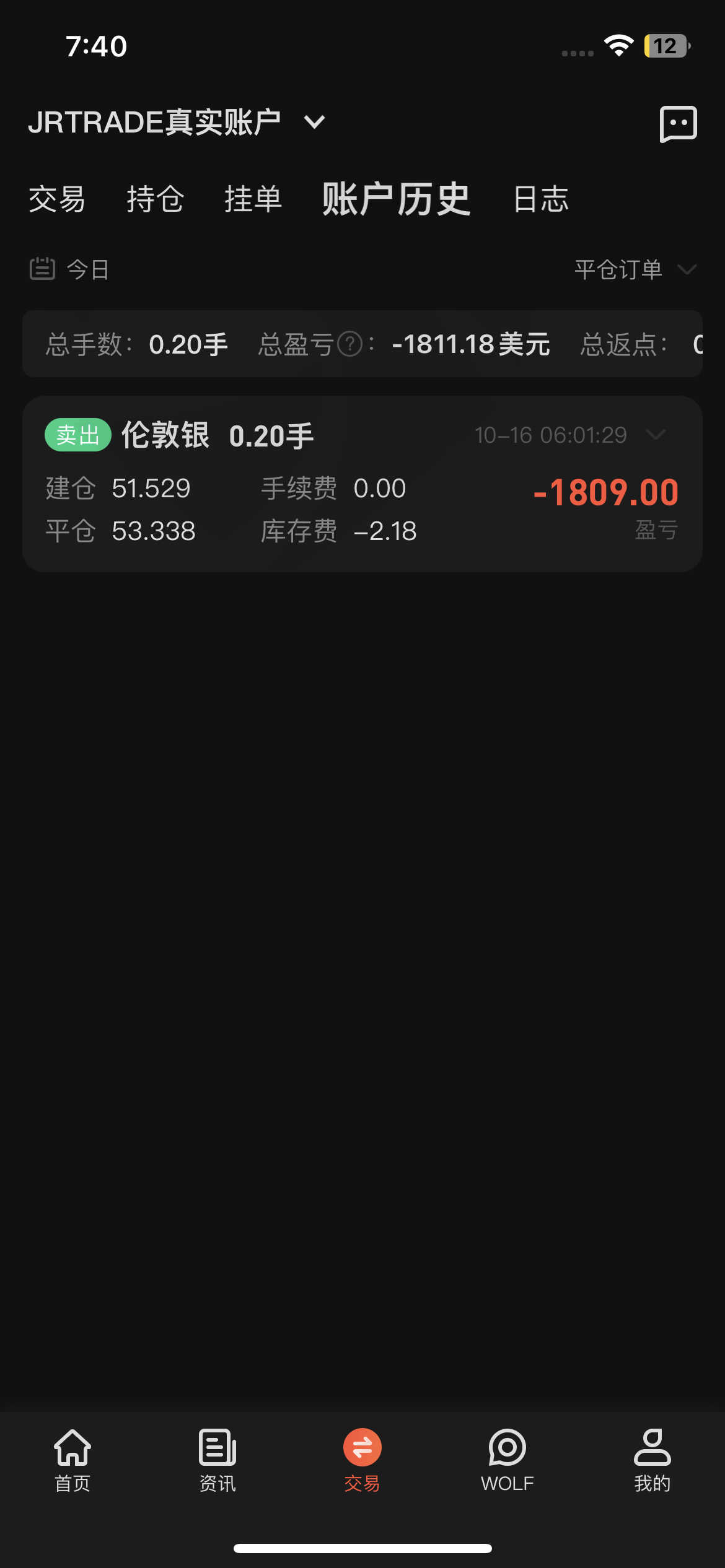
Task: Select 交易 in the bottom navigation
Action: point(362,1459)
